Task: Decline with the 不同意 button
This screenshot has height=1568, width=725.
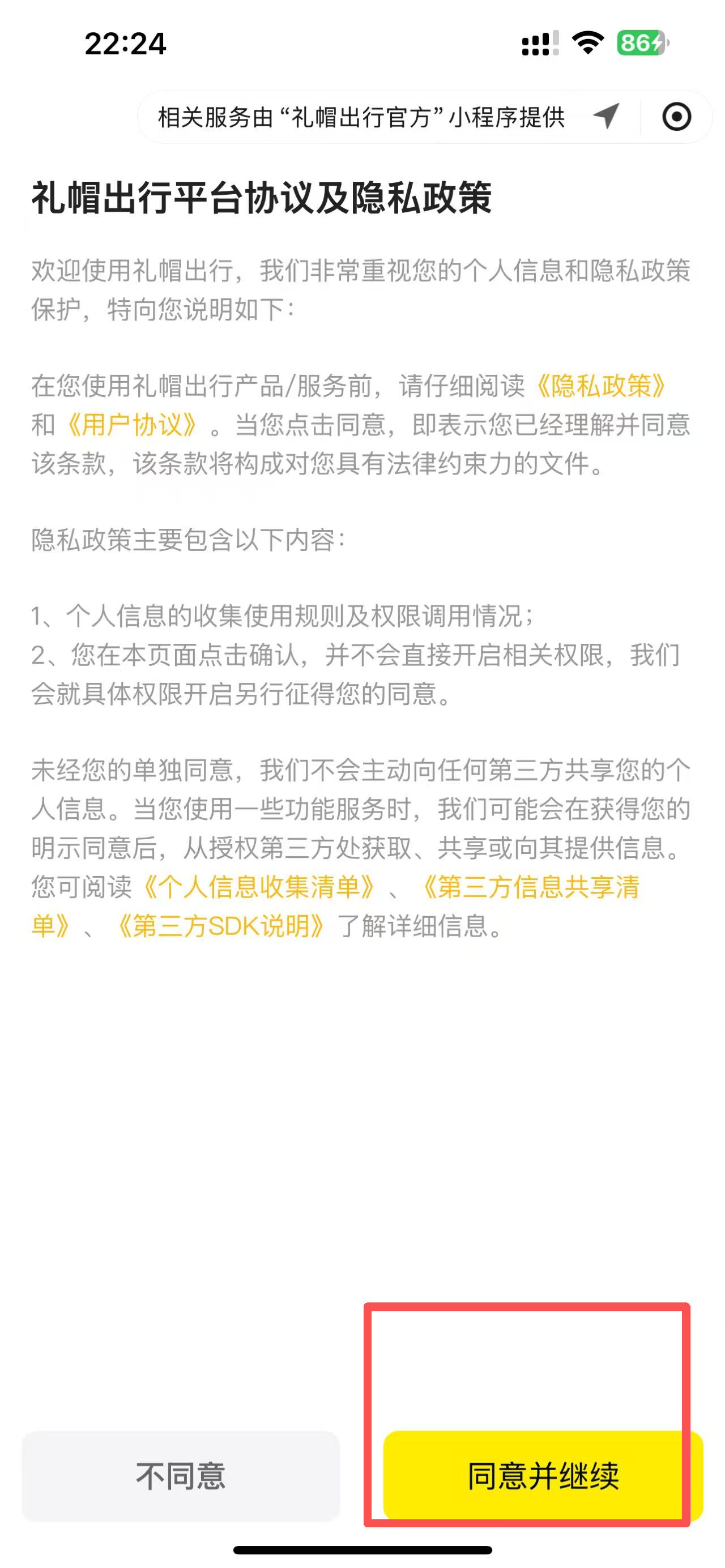Action: tap(181, 1476)
